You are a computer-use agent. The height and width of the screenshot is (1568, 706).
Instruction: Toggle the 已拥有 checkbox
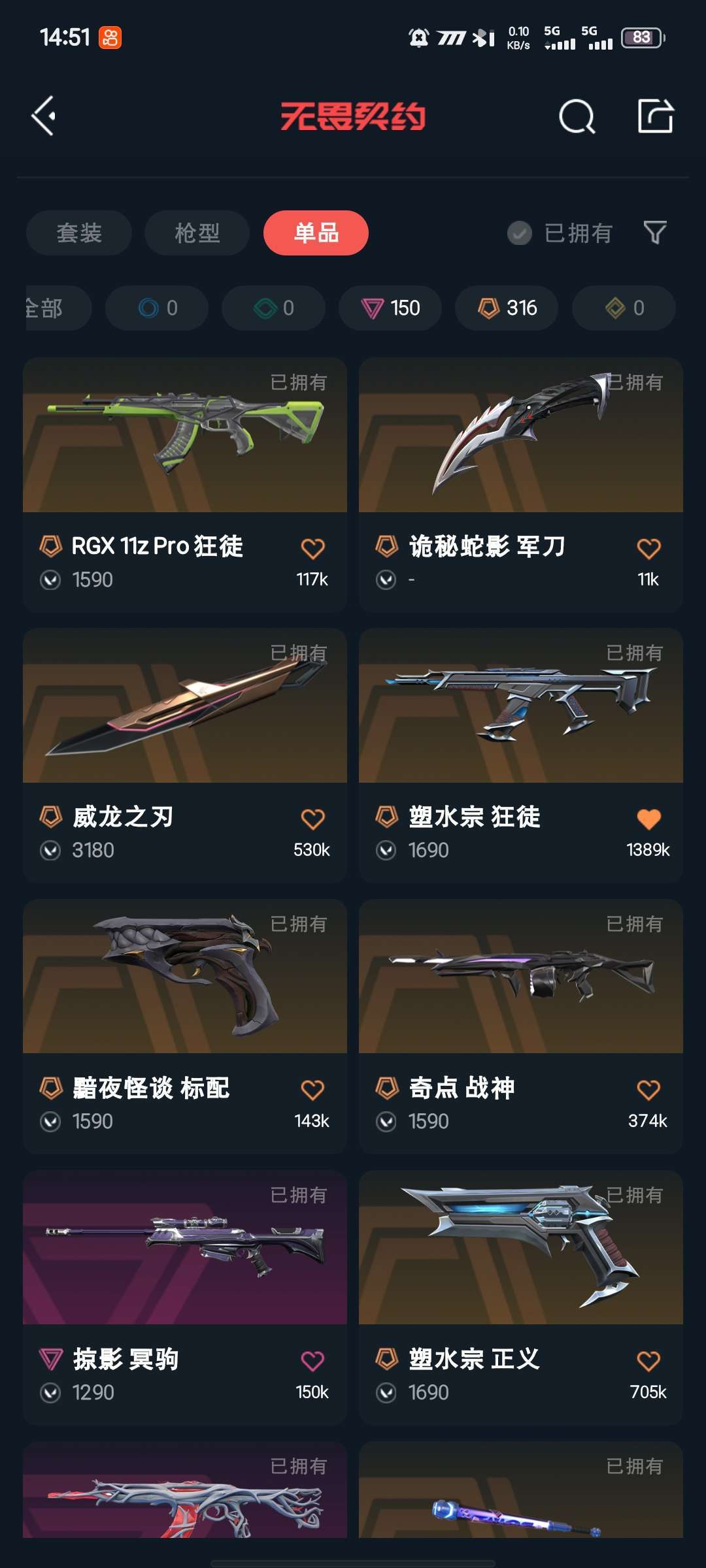click(560, 233)
